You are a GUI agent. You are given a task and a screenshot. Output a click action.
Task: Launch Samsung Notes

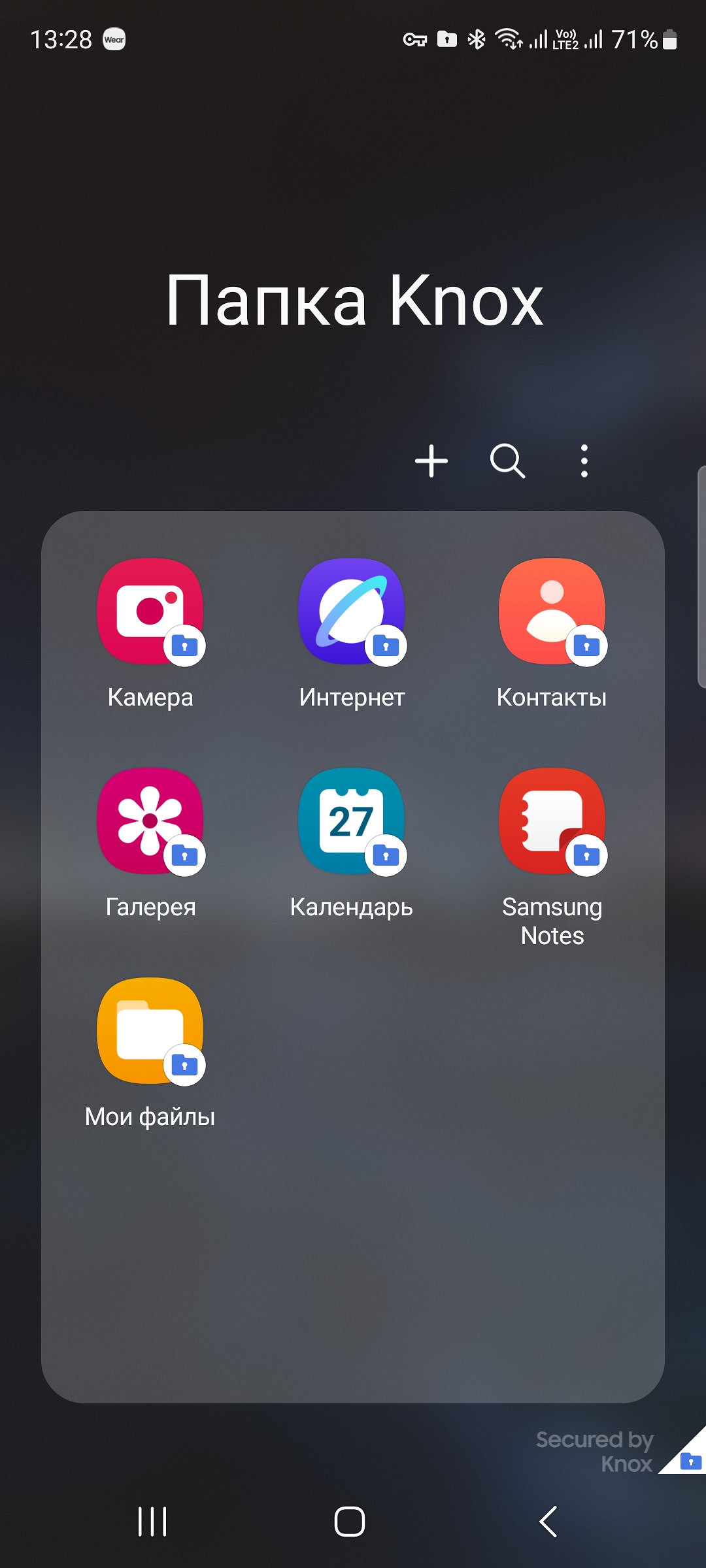(552, 821)
